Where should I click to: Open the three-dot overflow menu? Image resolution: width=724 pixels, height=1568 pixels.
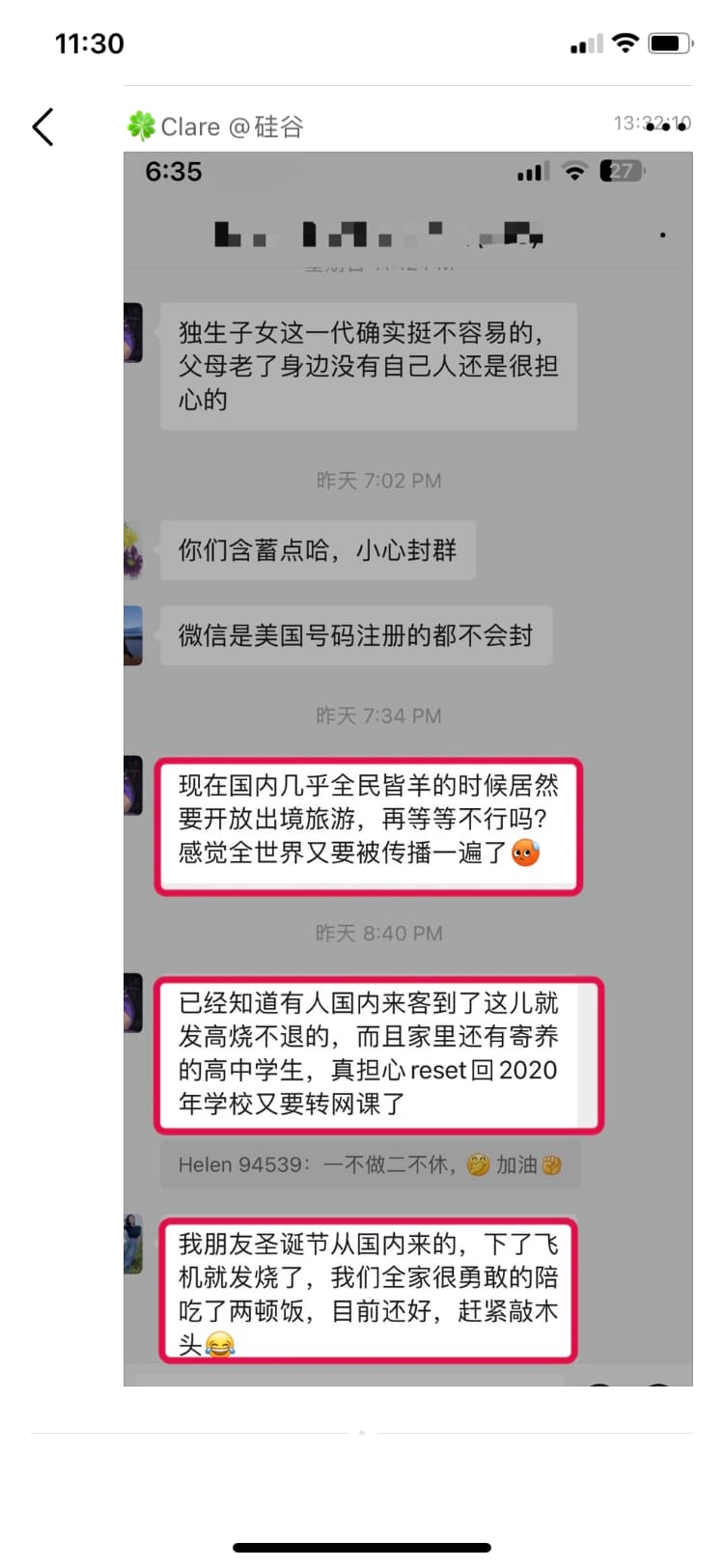click(666, 126)
